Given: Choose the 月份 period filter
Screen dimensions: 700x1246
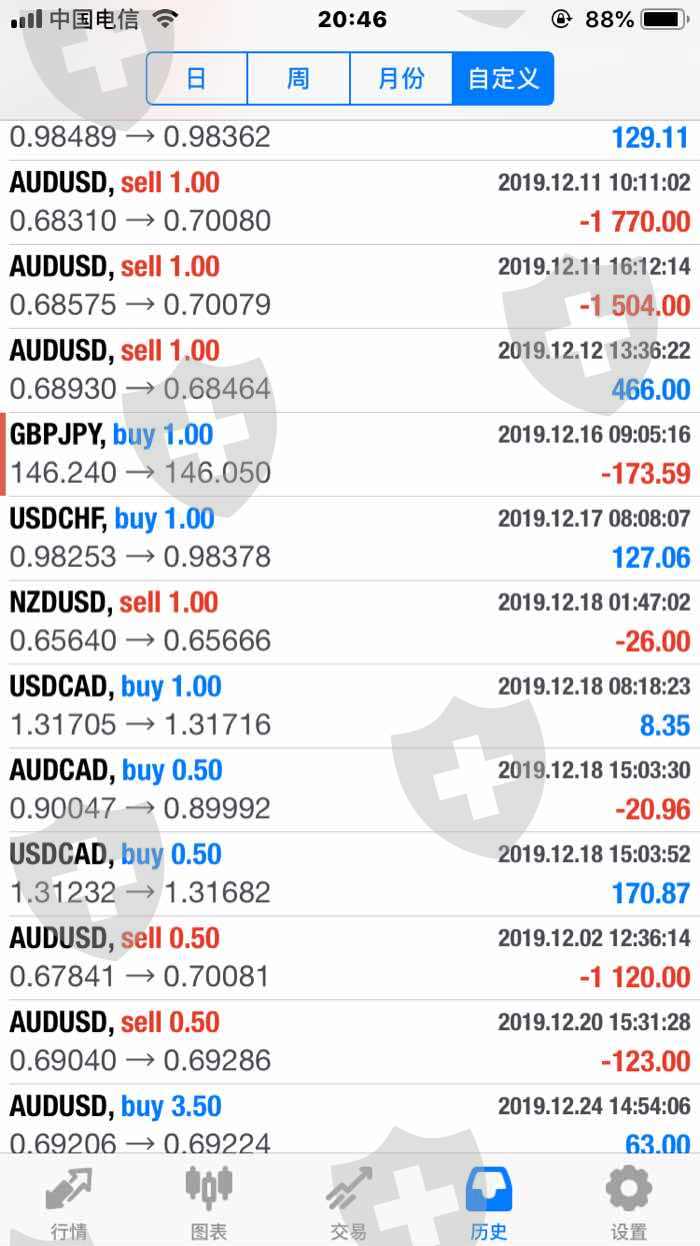Looking at the screenshot, I should [x=401, y=79].
